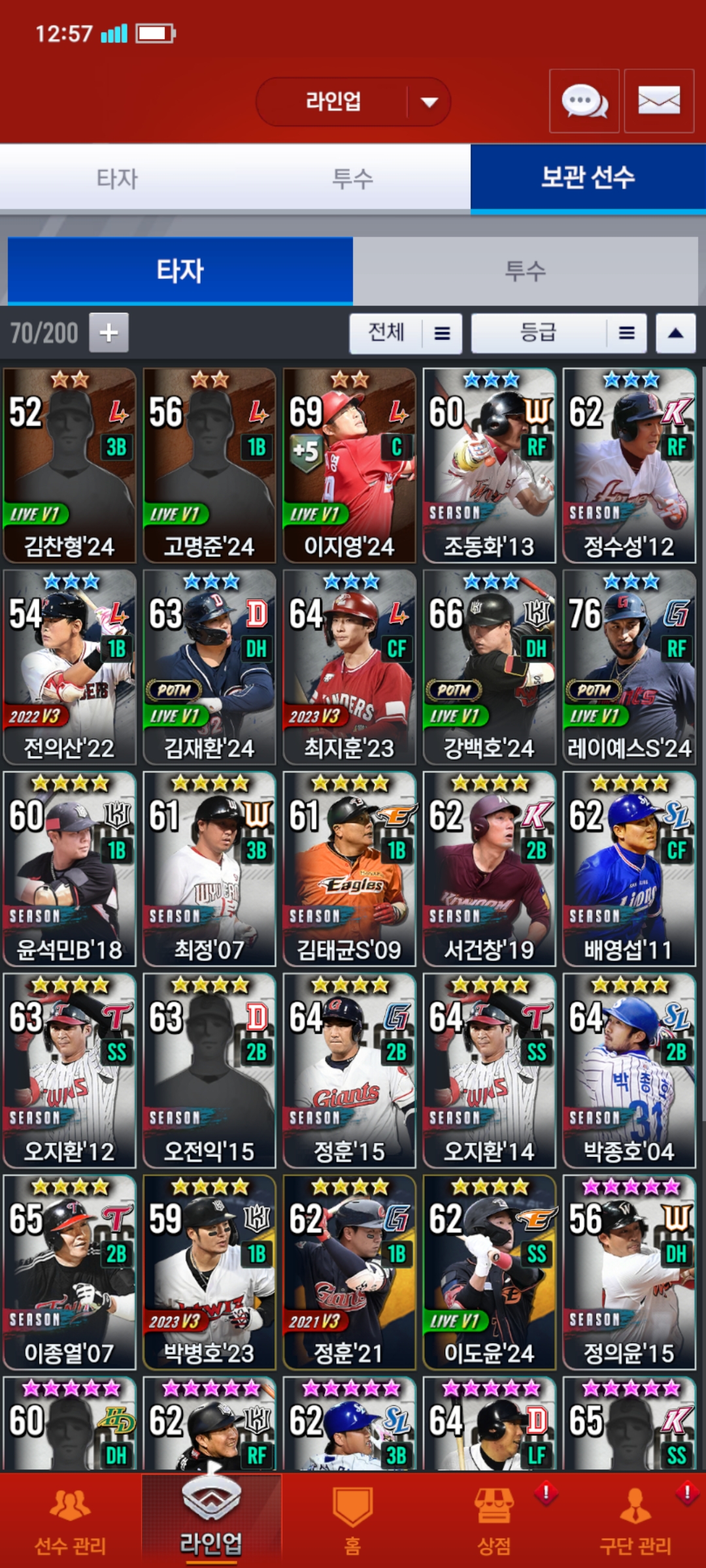Open the mail envelope icon

(x=658, y=101)
